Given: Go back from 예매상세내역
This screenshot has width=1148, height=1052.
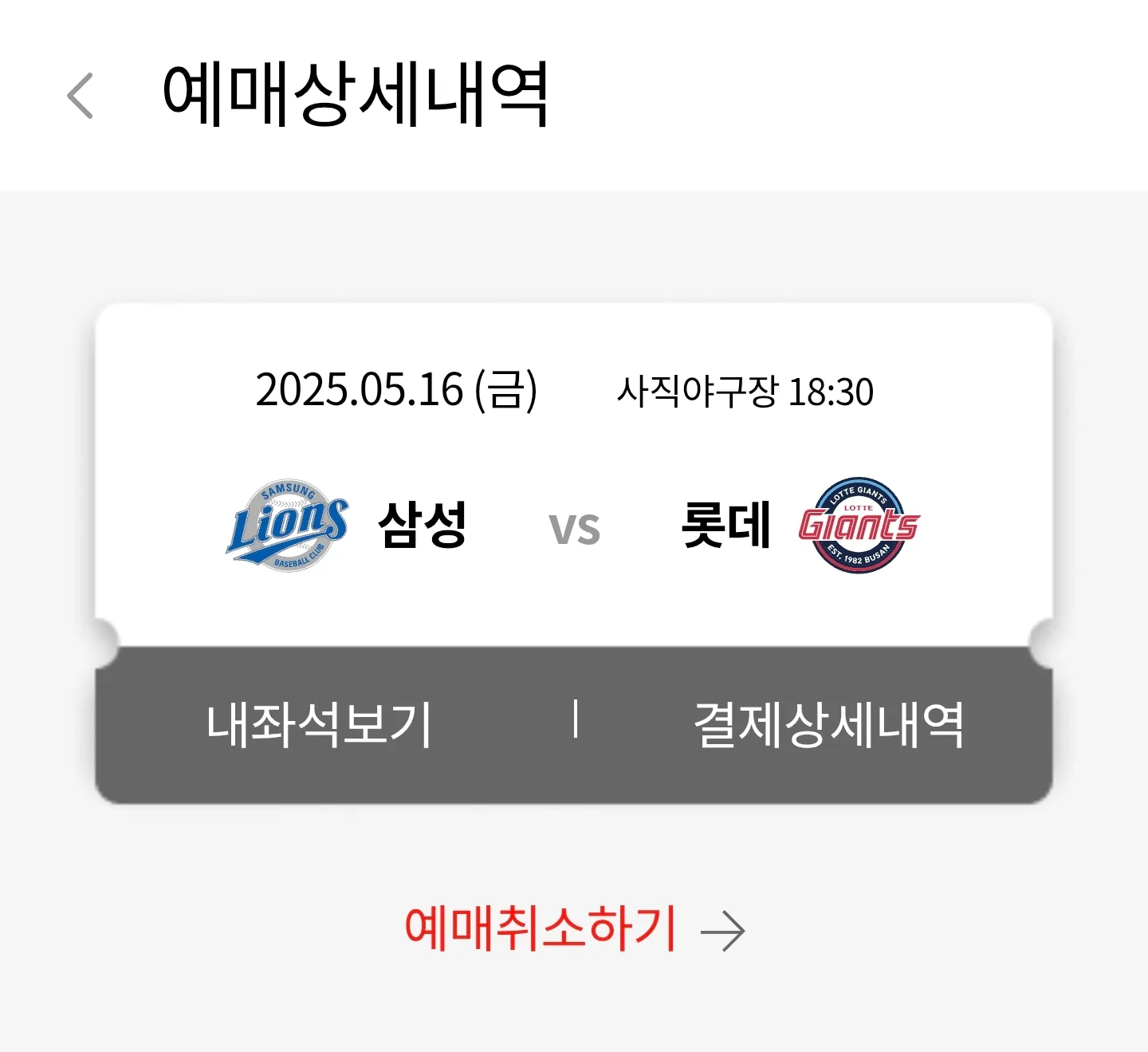Looking at the screenshot, I should [80, 96].
